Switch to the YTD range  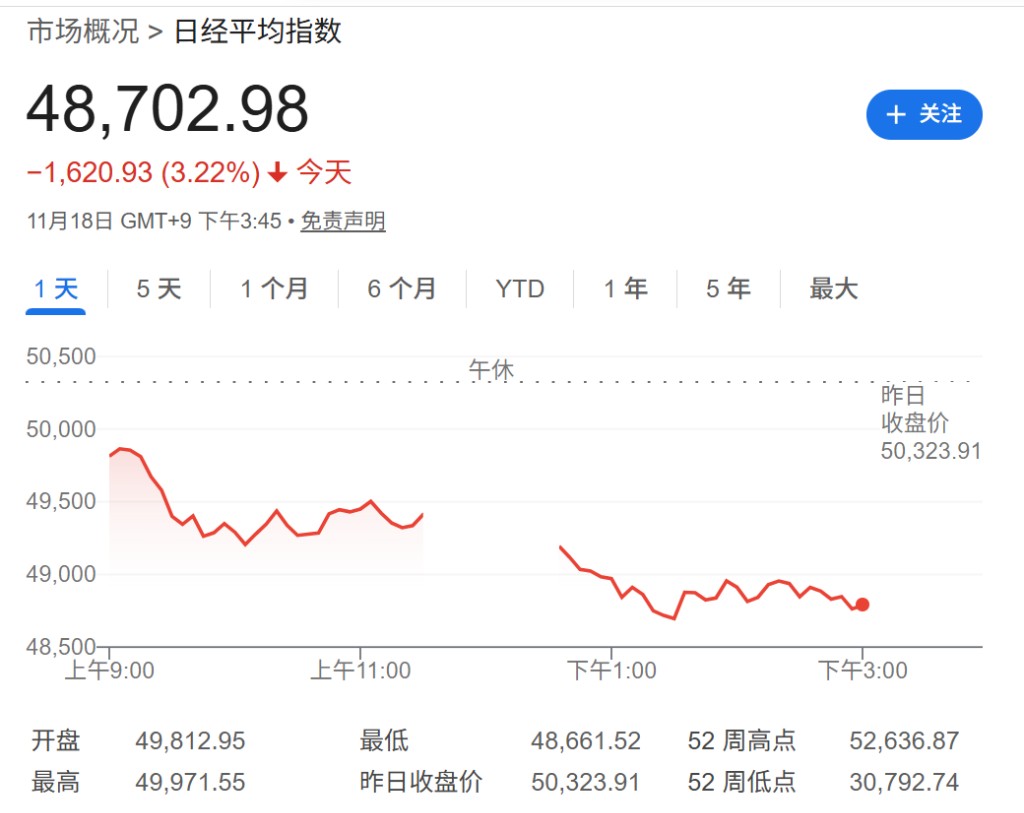coord(520,290)
